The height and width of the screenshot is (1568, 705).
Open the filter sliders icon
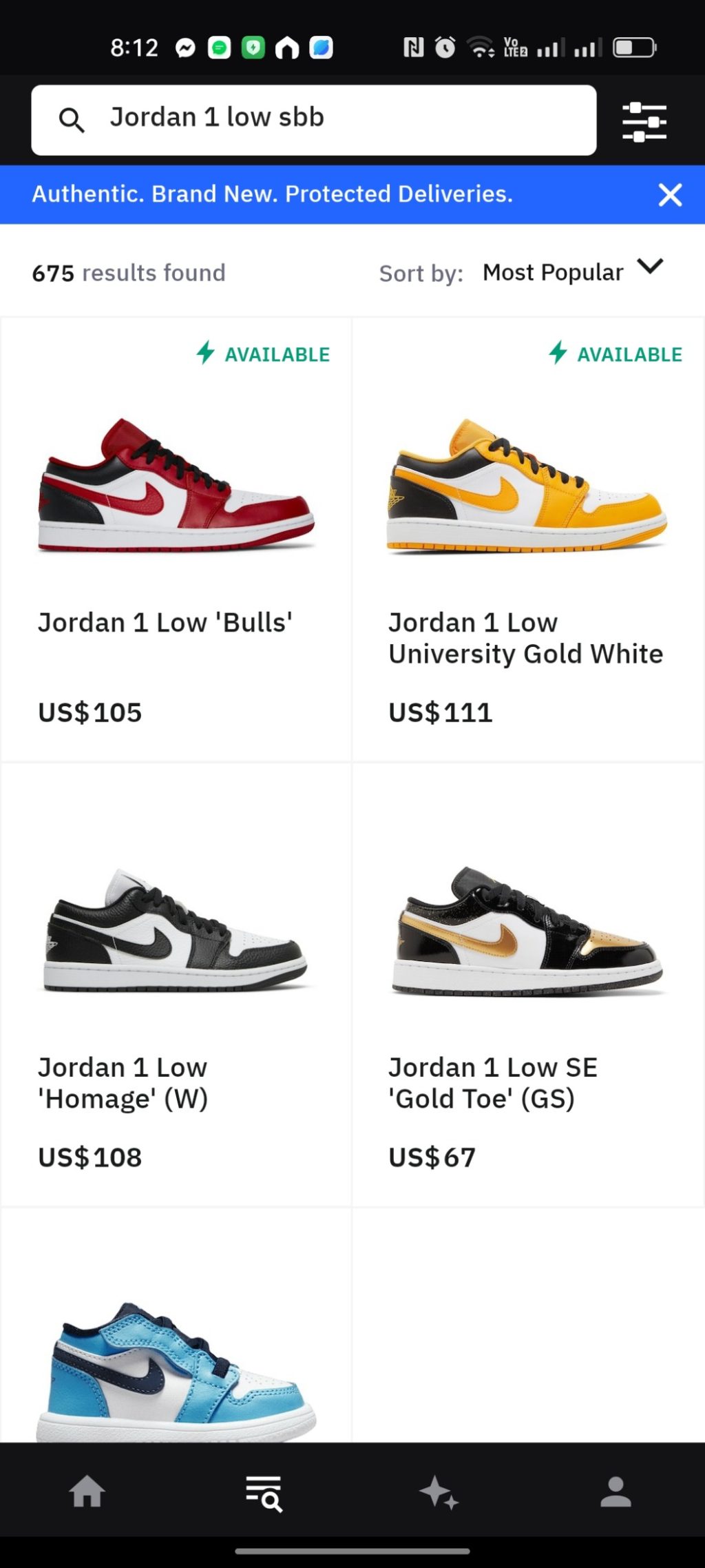point(644,122)
